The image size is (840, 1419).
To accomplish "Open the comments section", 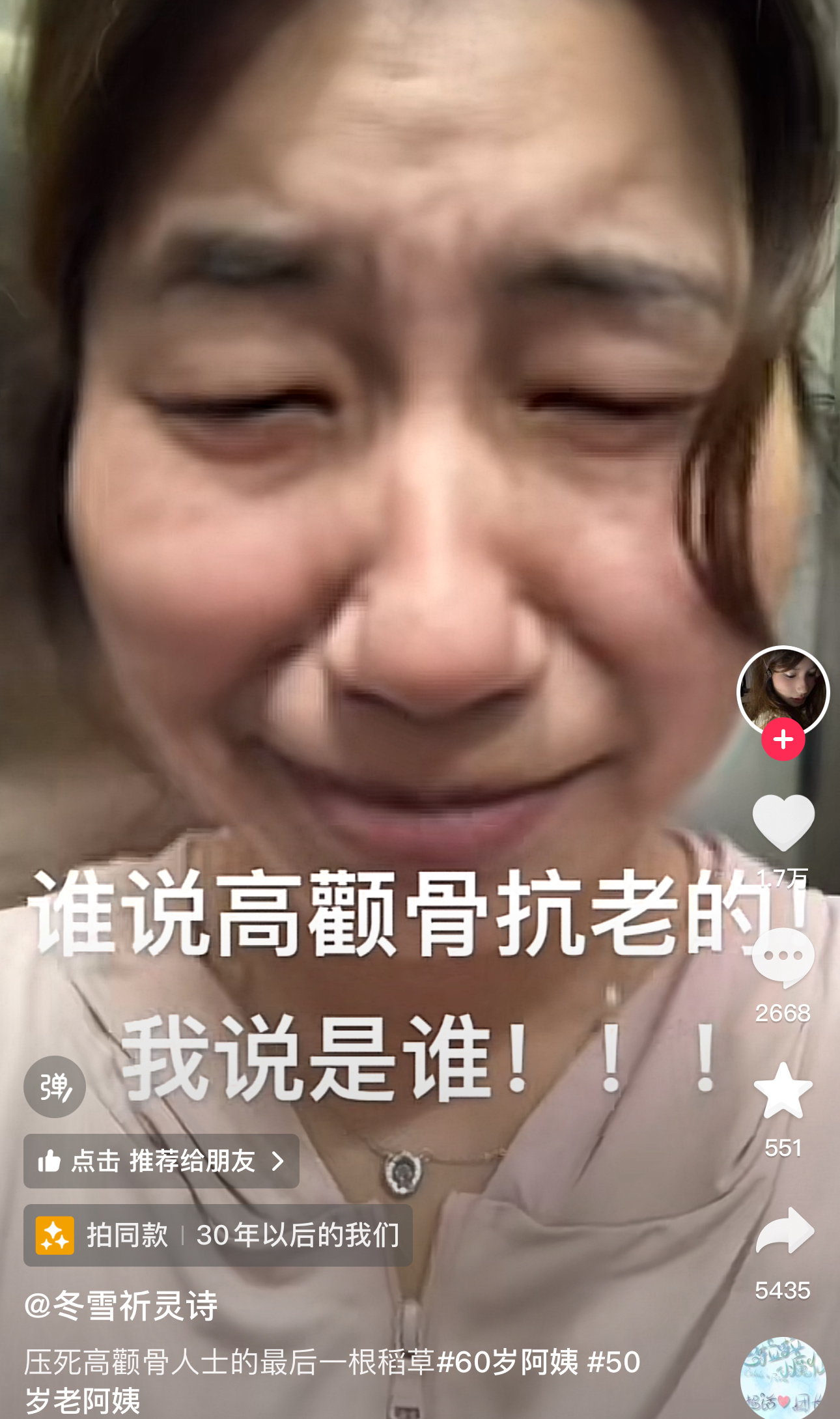I will coord(783,957).
